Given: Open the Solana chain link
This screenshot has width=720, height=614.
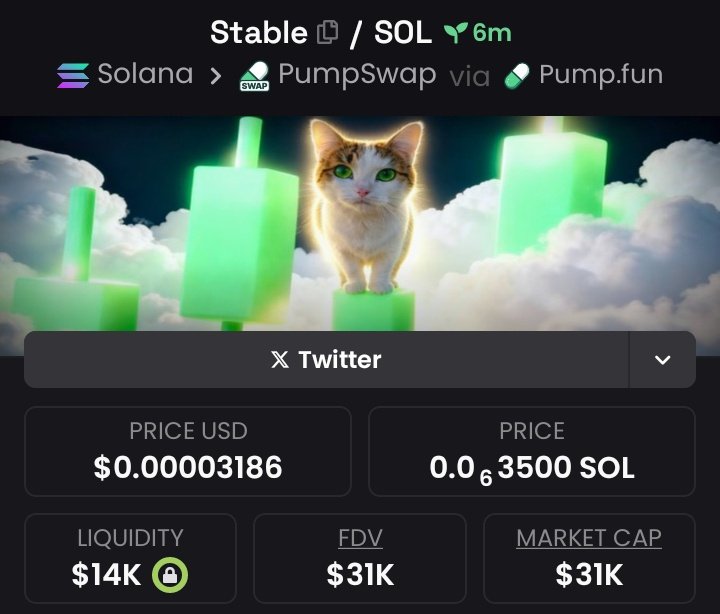Looking at the screenshot, I should (x=126, y=75).
